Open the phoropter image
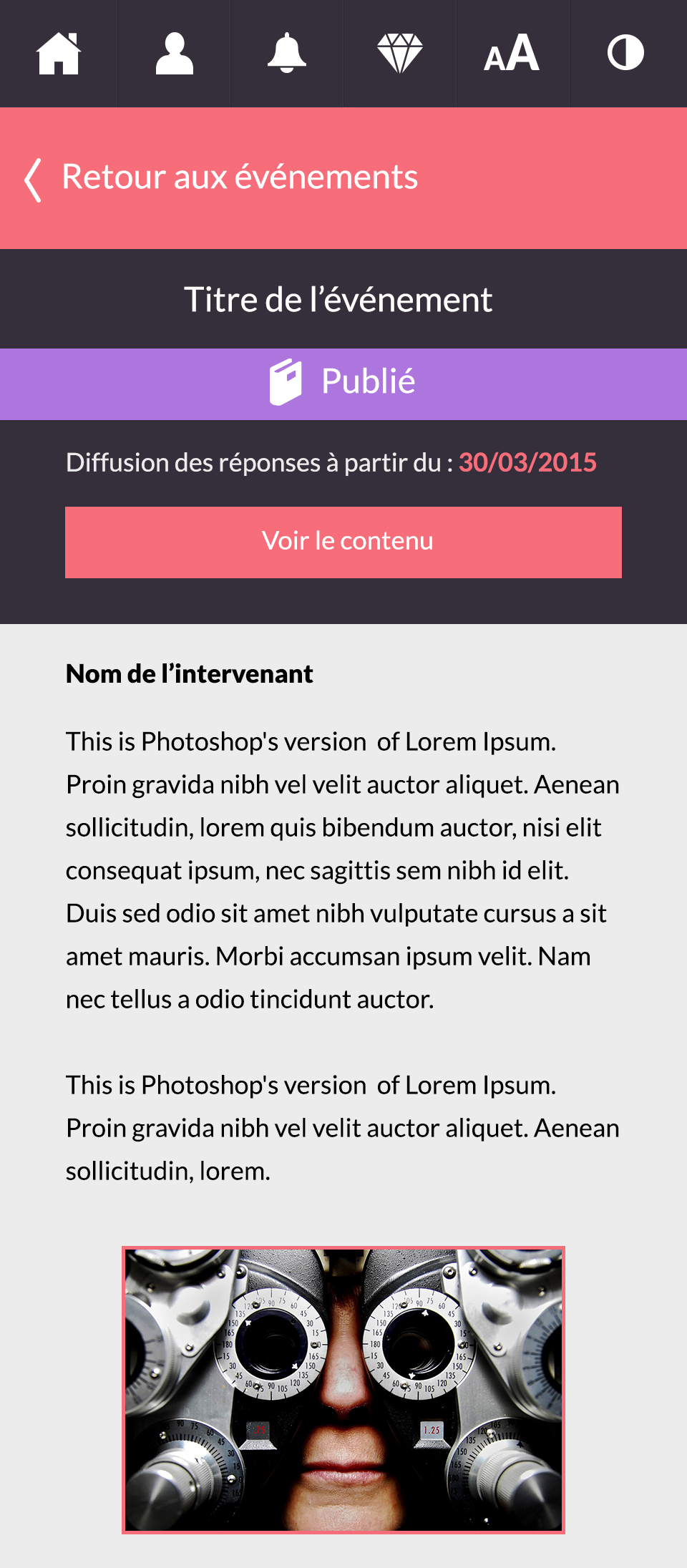687x1568 pixels. point(343,1390)
